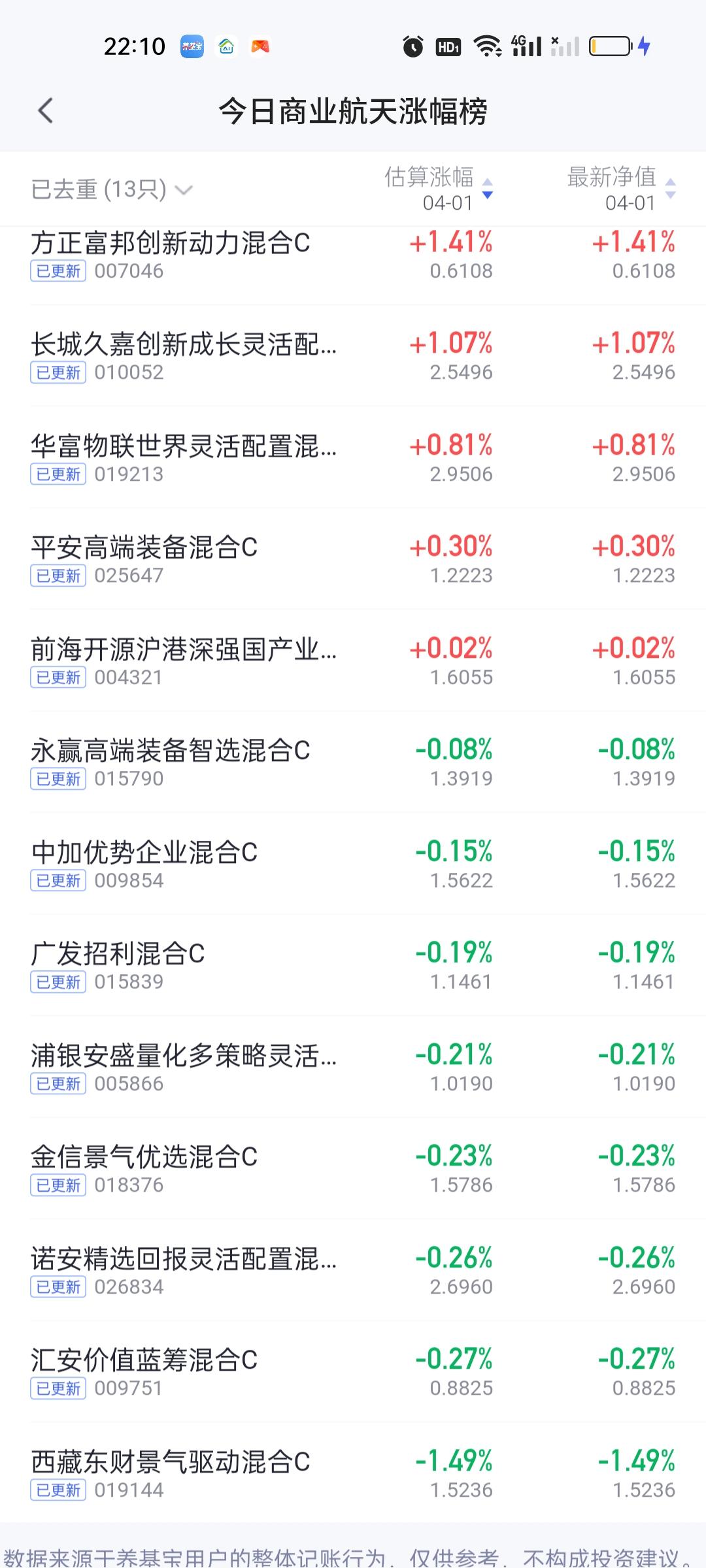
Task: Tap 永赢高端装备智选混合C row
Action: pyautogui.click(x=171, y=762)
